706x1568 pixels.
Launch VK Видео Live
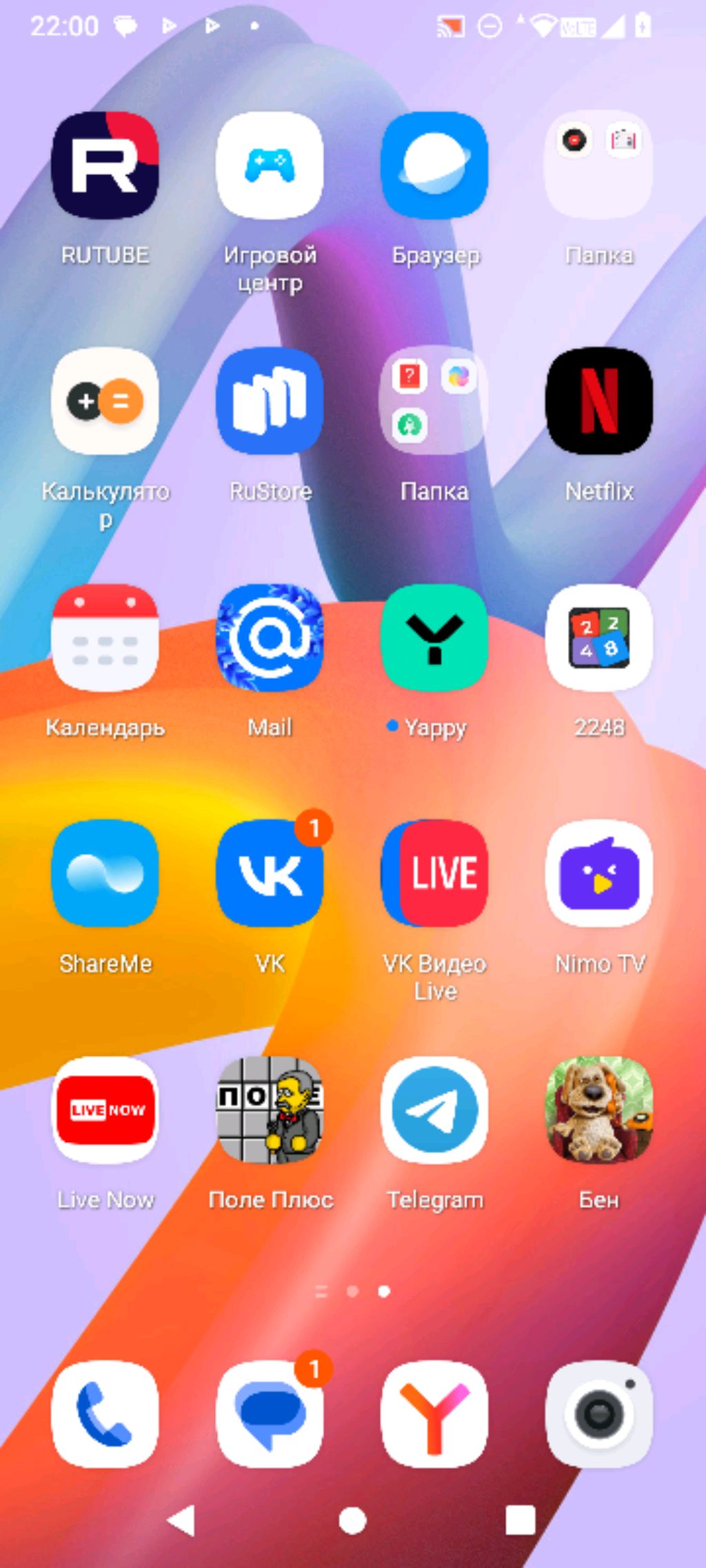pos(434,873)
